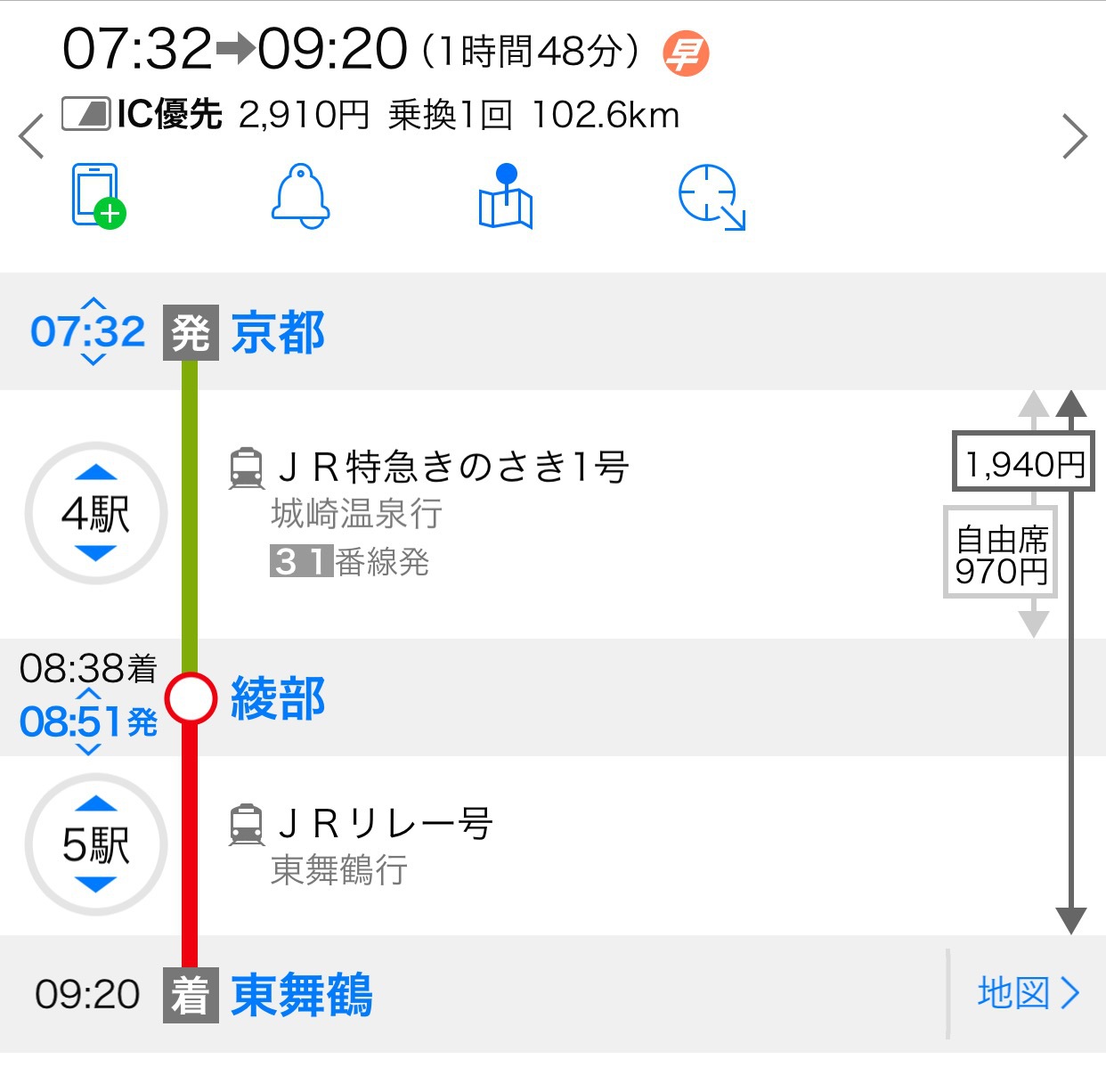Pick an earlier train than 08:51 from 綾部
This screenshot has height=1092, width=1106.
pyautogui.click(x=88, y=694)
